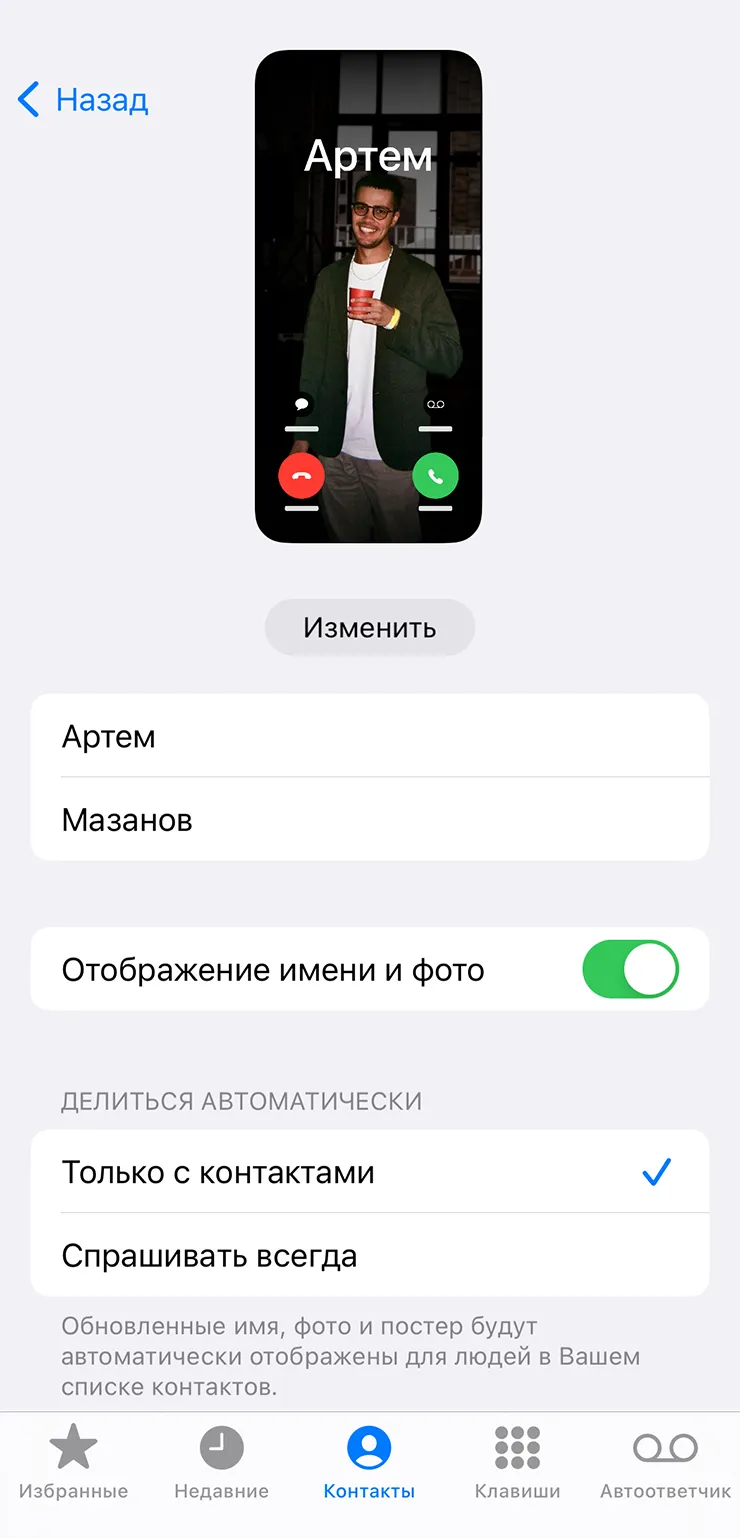Open the contact poster preview
This screenshot has width=740, height=1538.
(368, 296)
